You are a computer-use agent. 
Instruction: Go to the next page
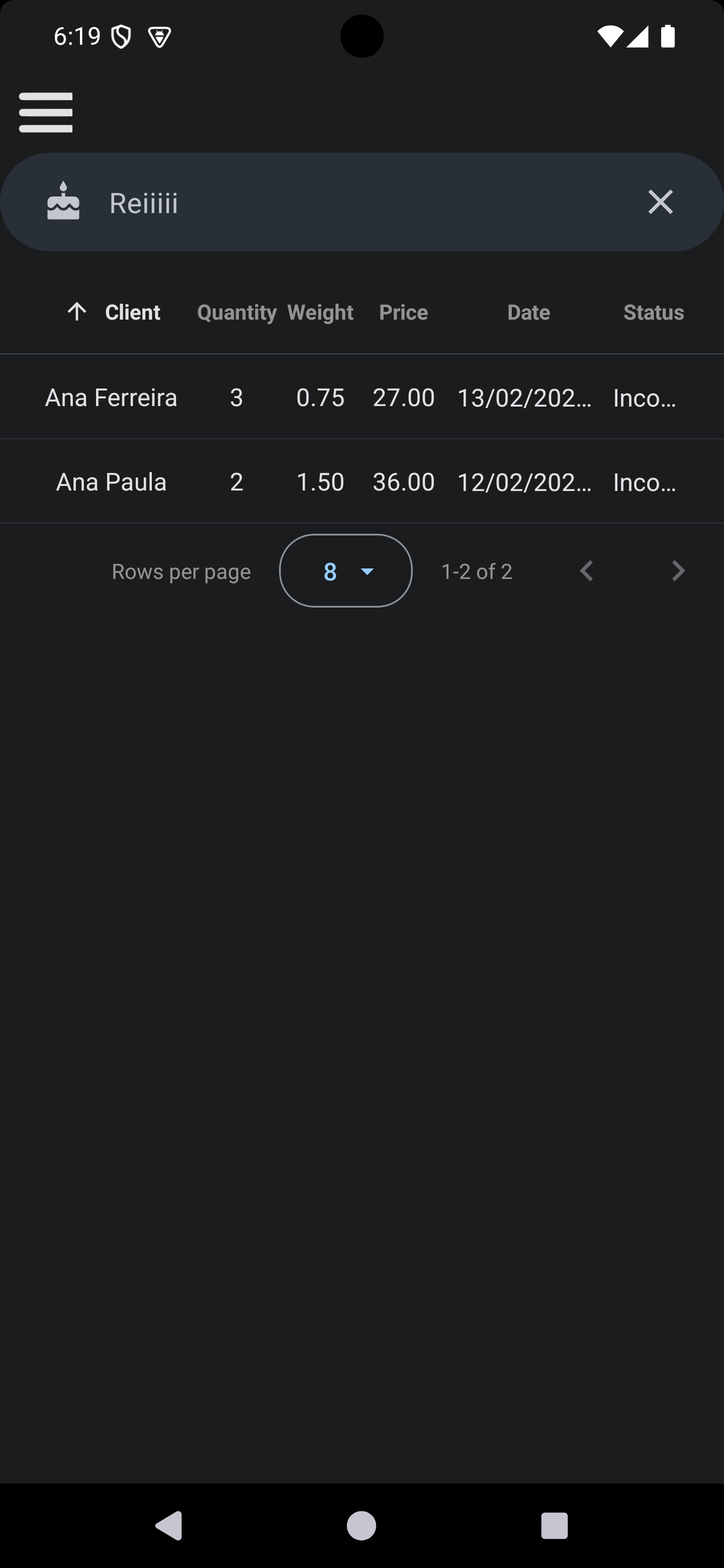[x=678, y=571]
